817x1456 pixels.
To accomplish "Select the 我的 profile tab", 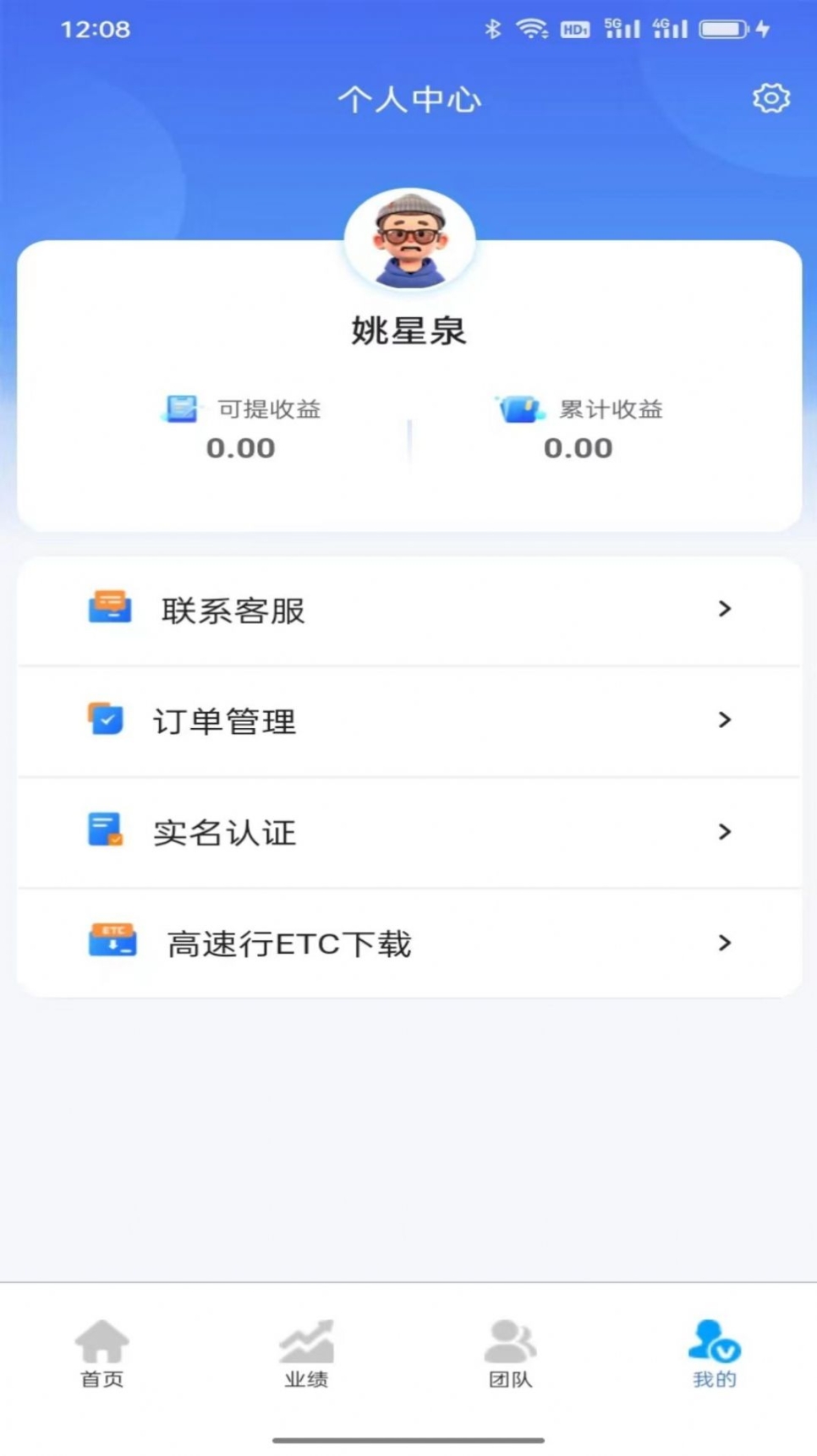I will (715, 1353).
